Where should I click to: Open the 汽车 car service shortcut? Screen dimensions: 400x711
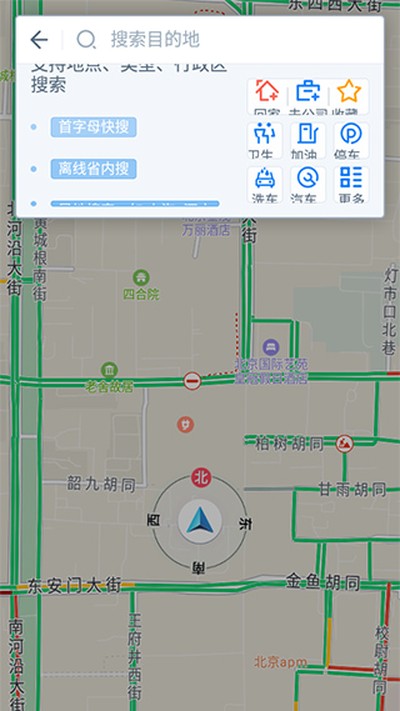tap(308, 184)
